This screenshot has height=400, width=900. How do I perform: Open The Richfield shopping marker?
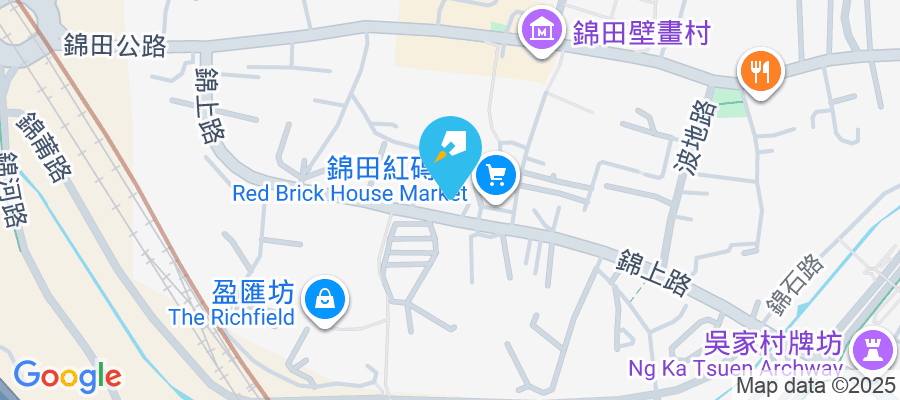(x=326, y=298)
